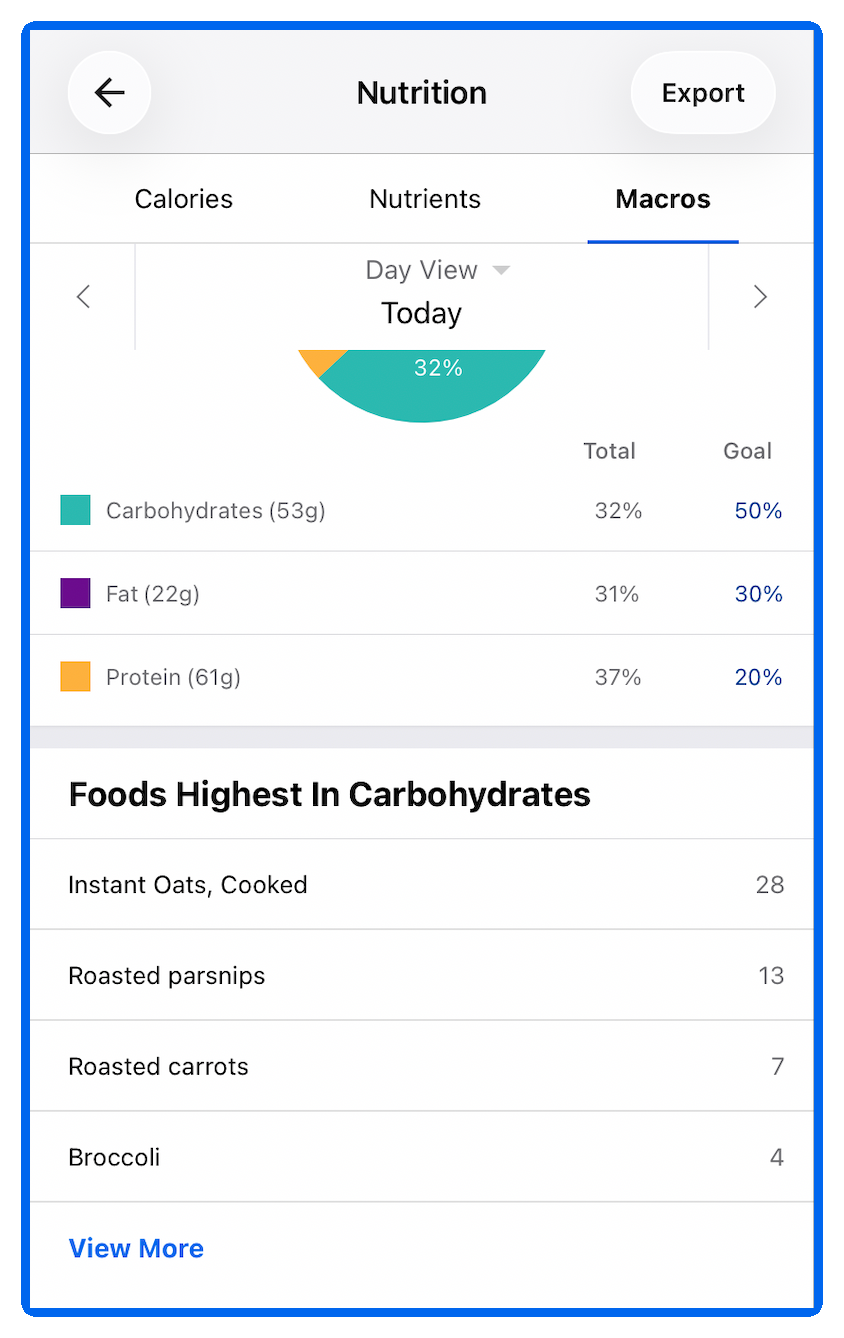The height and width of the screenshot is (1338, 844).
Task: Open the Broccoli entry
Action: tap(422, 1157)
